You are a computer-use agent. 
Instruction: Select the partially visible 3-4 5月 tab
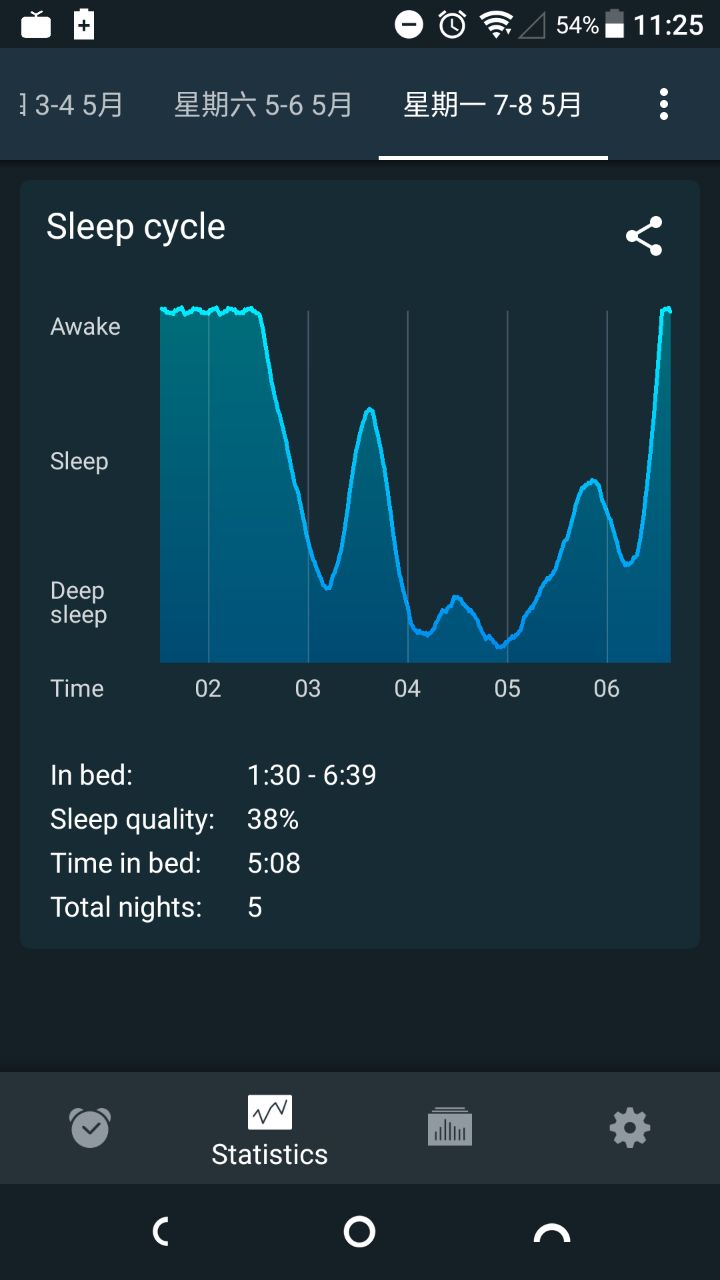click(x=72, y=104)
